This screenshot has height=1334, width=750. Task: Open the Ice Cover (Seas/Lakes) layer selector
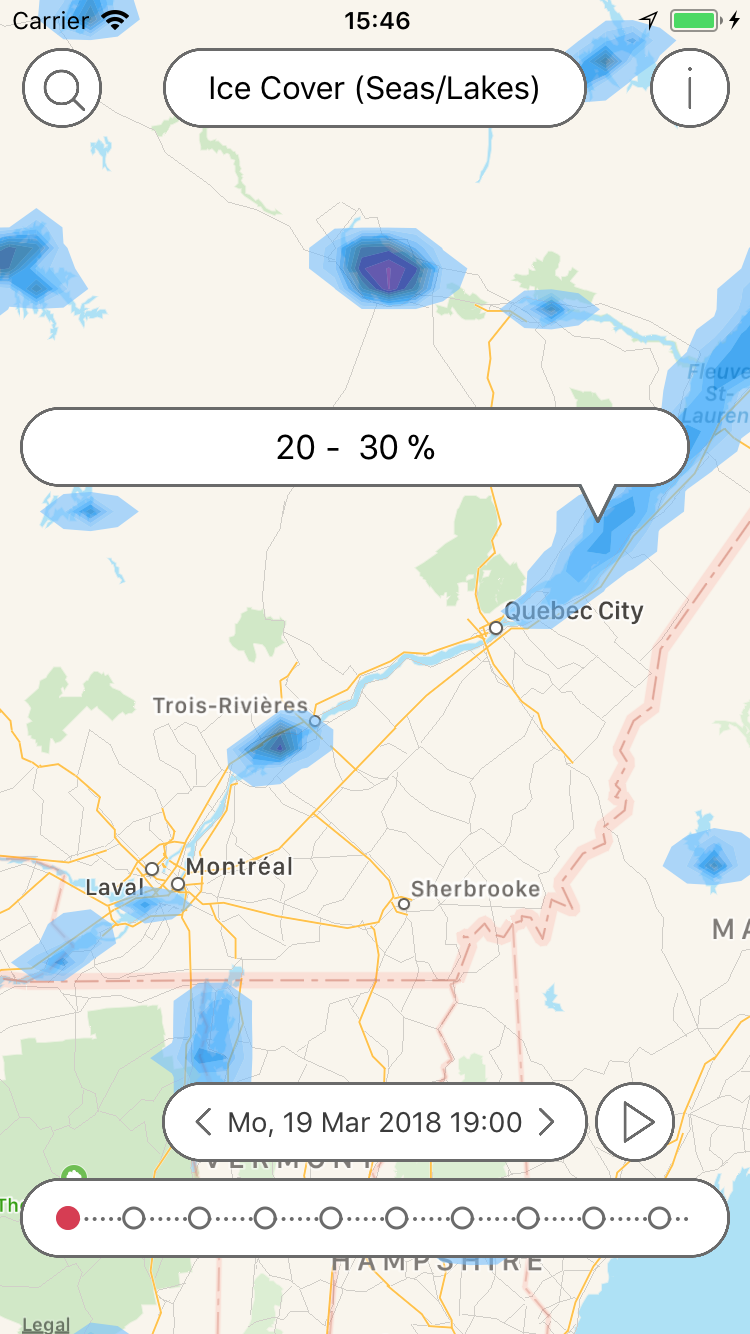[x=374, y=88]
